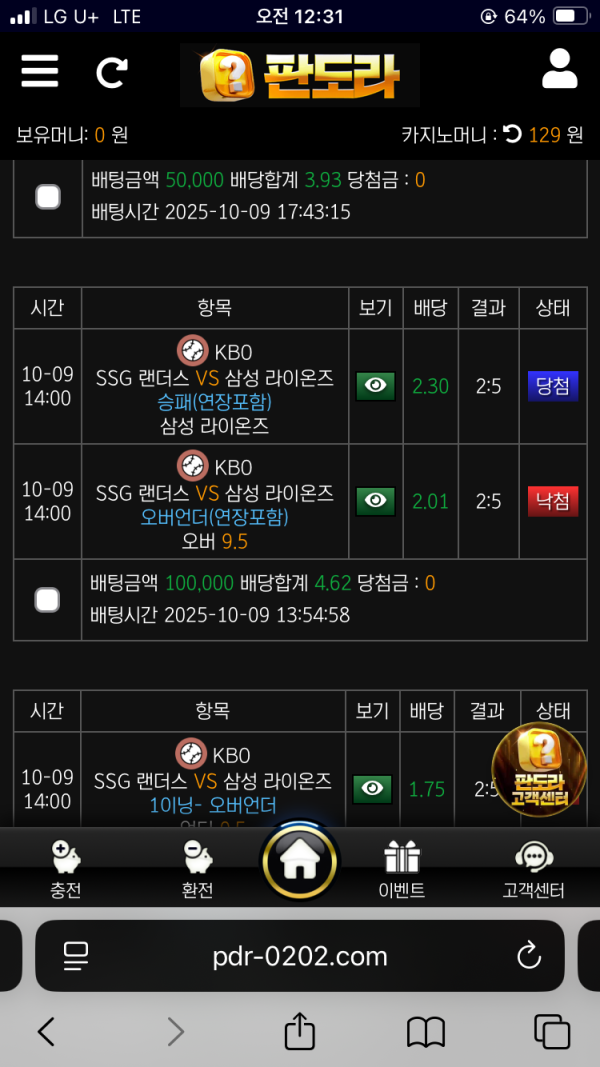Image resolution: width=600 pixels, height=1067 pixels.
Task: Share this page from the browser
Action: [300, 1031]
